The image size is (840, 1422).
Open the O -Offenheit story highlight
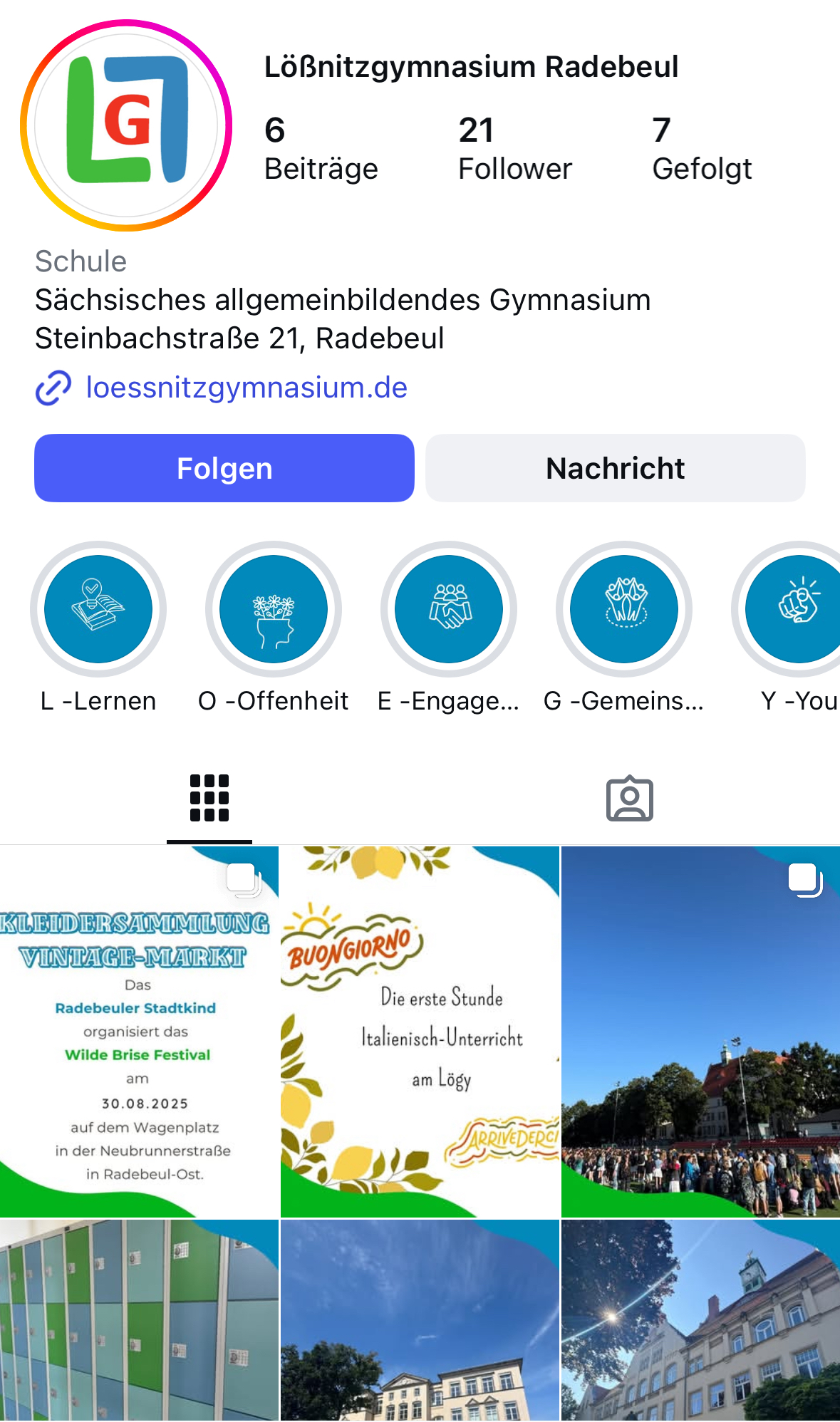pos(274,610)
